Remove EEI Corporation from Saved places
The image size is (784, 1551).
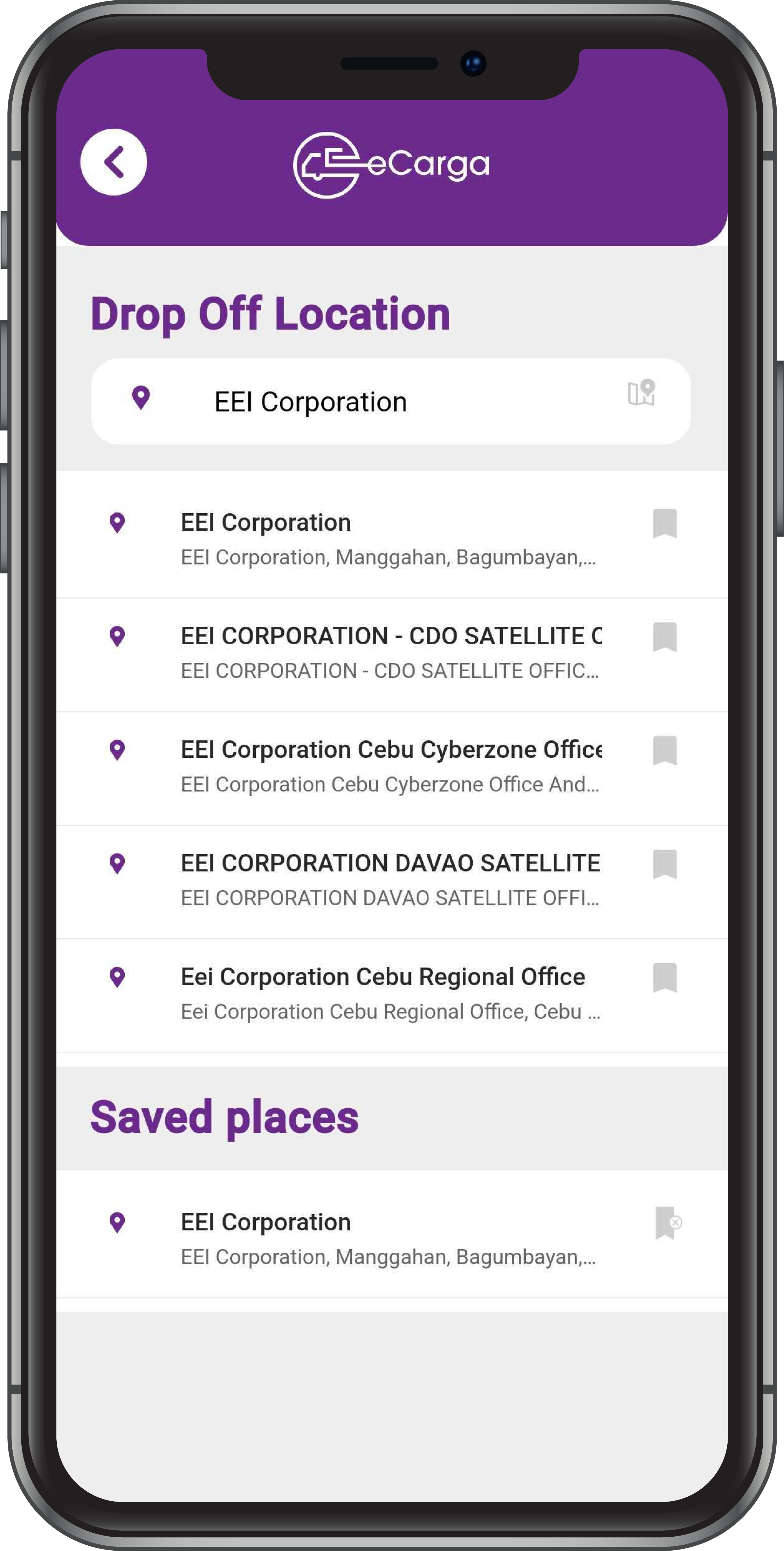click(x=667, y=1223)
